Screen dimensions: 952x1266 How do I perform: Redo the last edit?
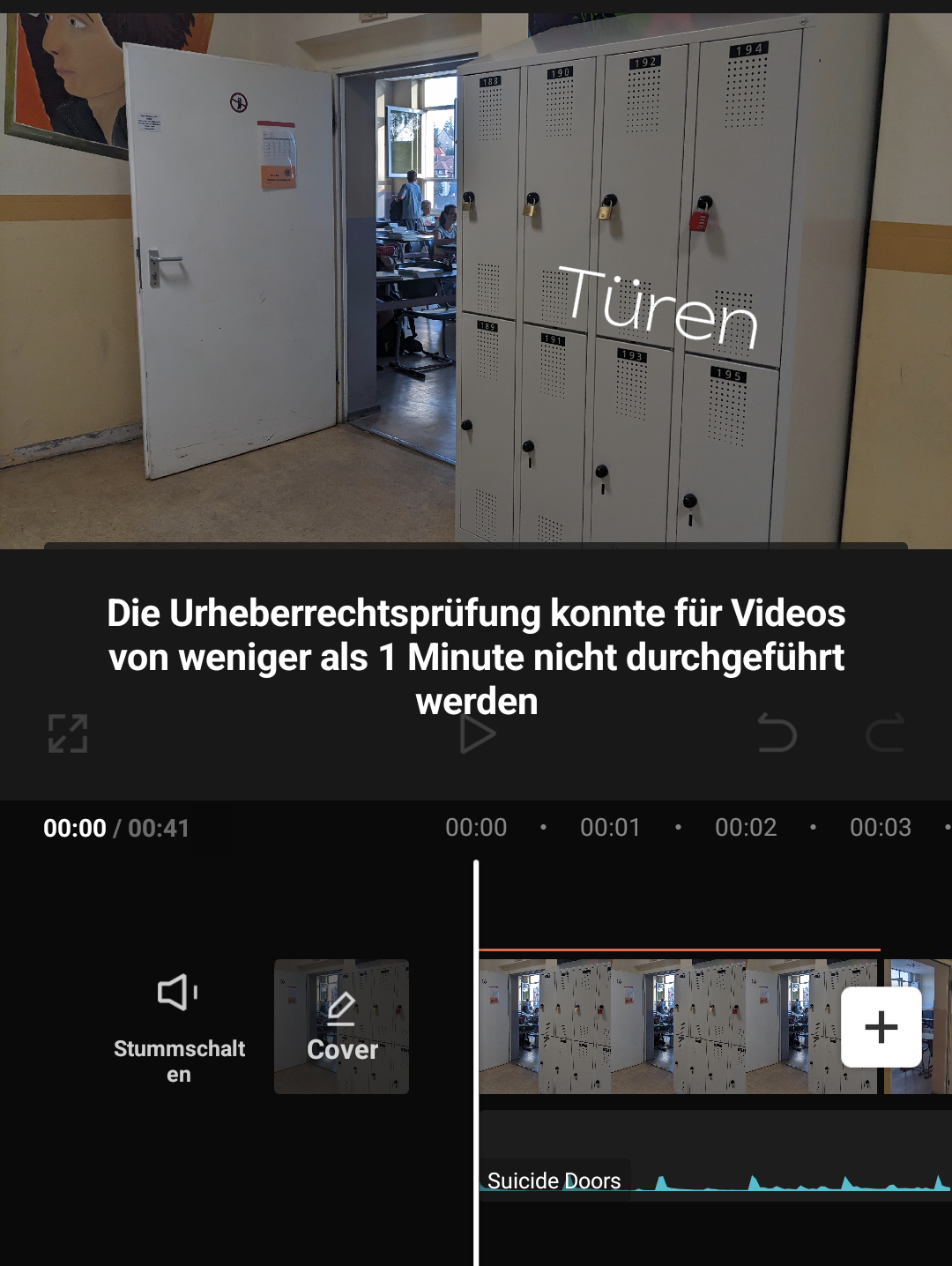[885, 734]
